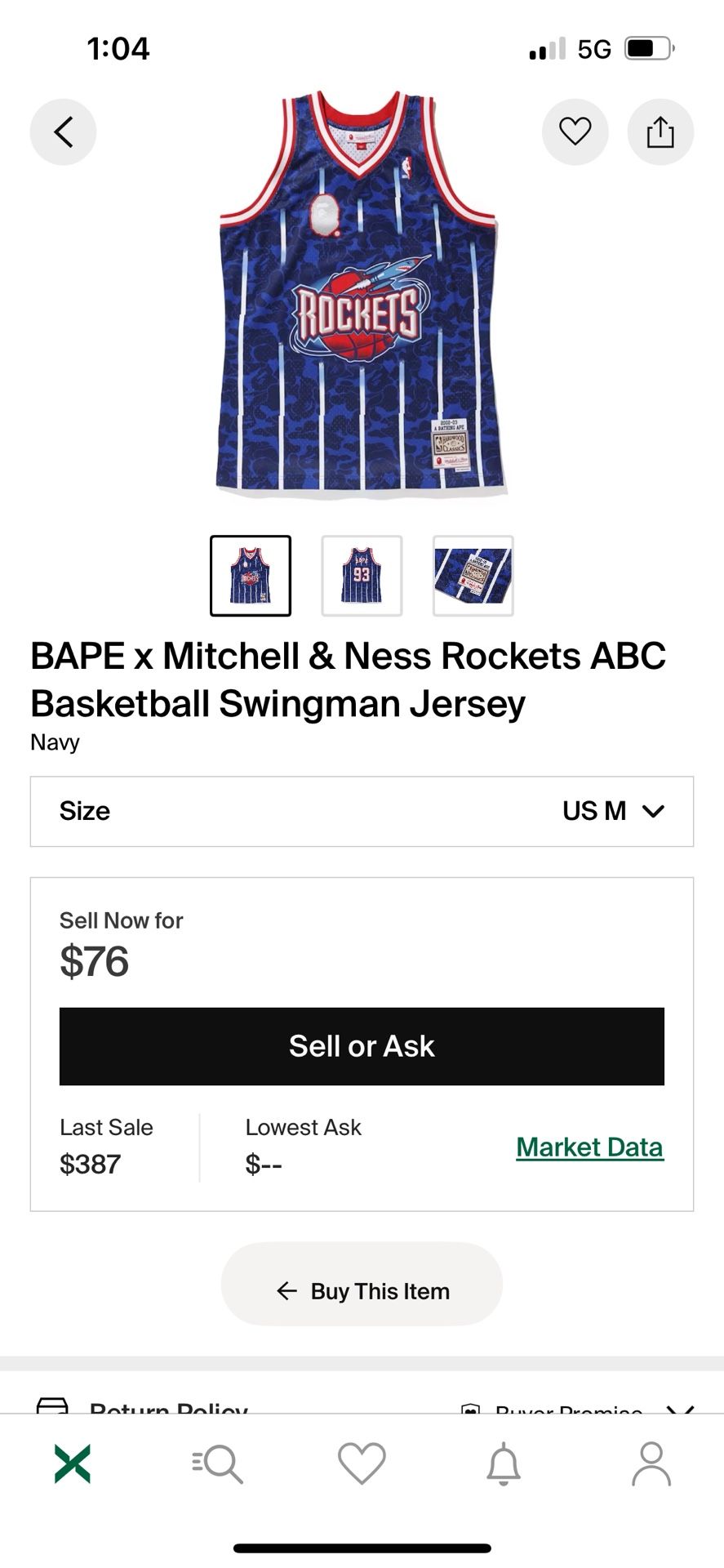Tap the back arrow to return
Image resolution: width=724 pixels, height=1568 pixels.
63,131
